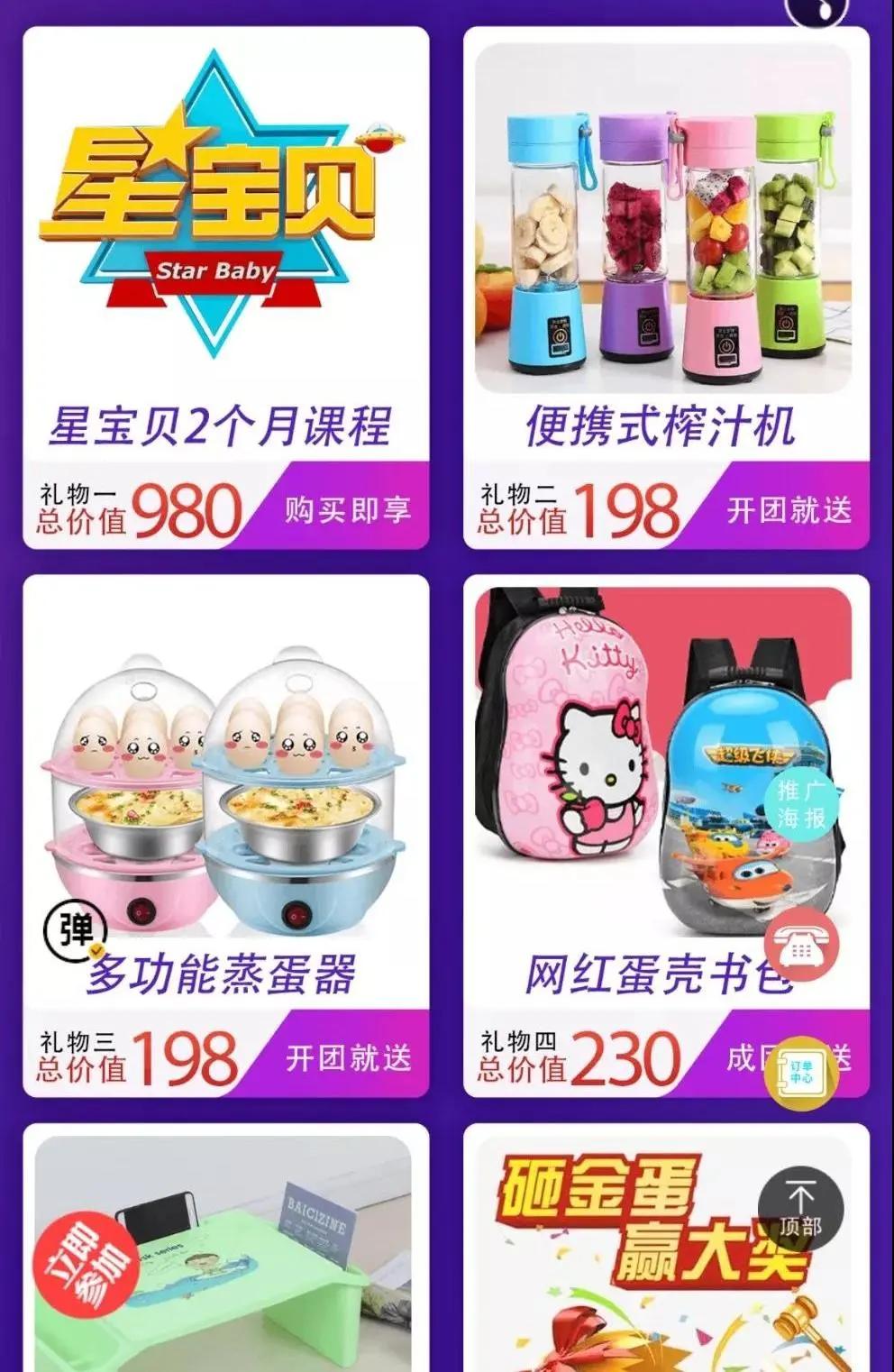Call the merchant via the phone icon
894x1372 pixels.
801,944
